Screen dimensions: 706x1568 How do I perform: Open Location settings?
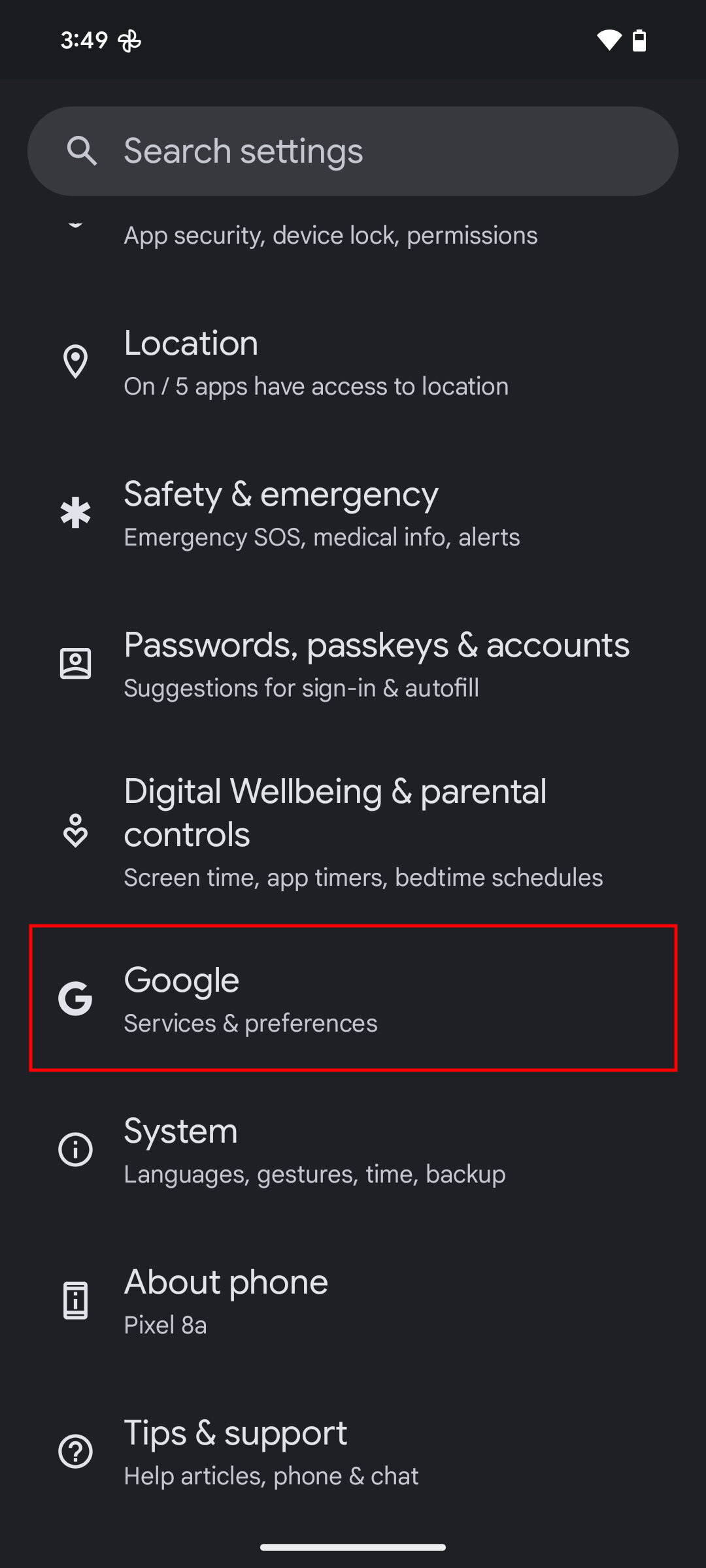click(353, 363)
